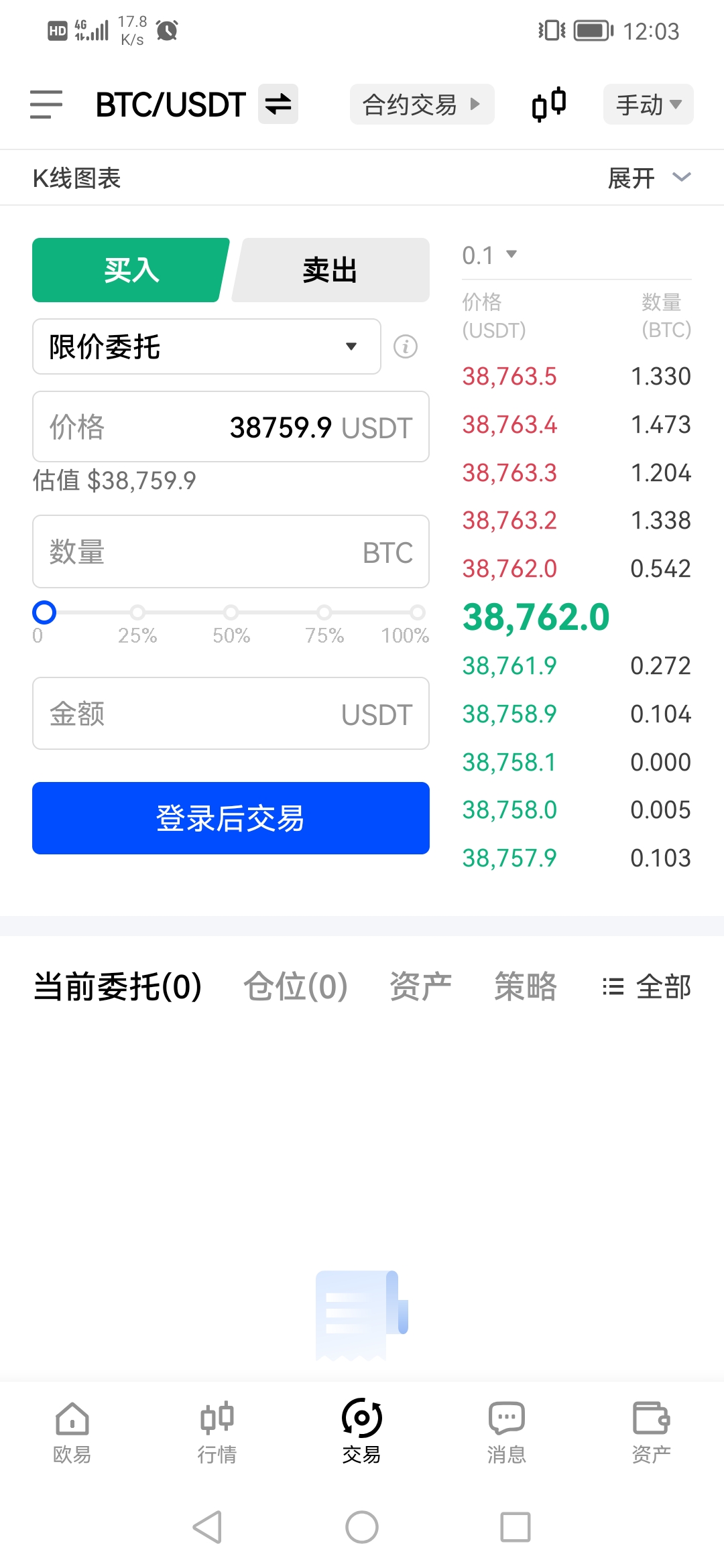Open the hamburger menu
Viewport: 724px width, 1568px height.
tap(46, 105)
